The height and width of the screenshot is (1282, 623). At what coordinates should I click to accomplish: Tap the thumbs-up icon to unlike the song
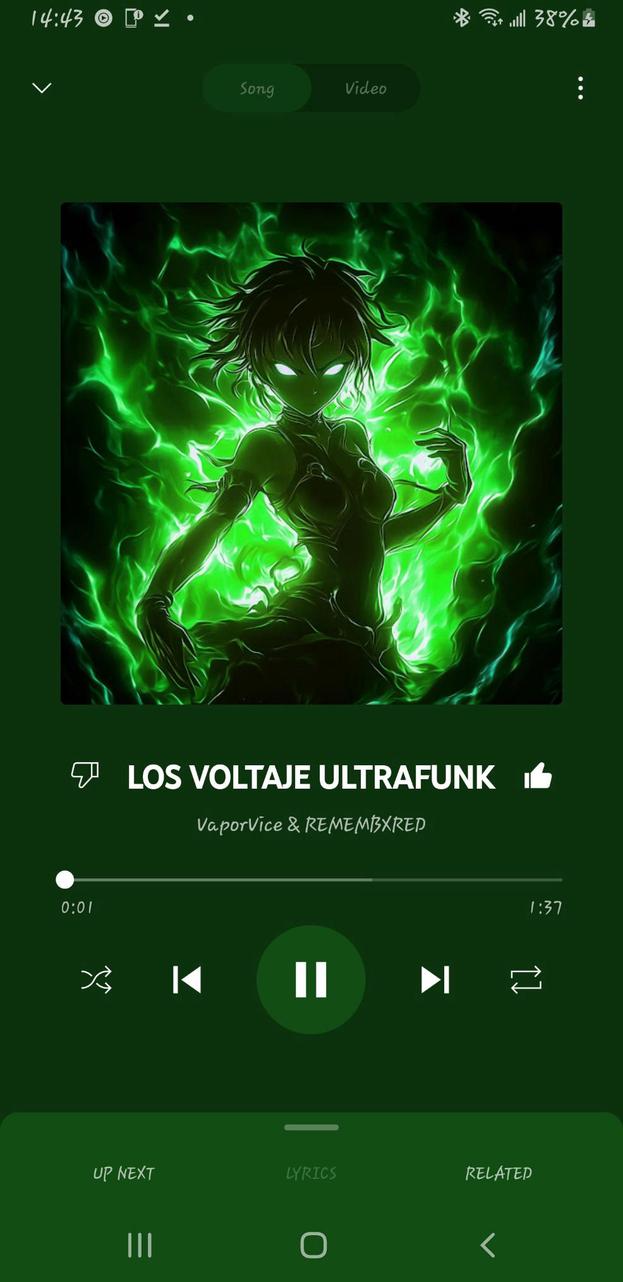tap(538, 776)
